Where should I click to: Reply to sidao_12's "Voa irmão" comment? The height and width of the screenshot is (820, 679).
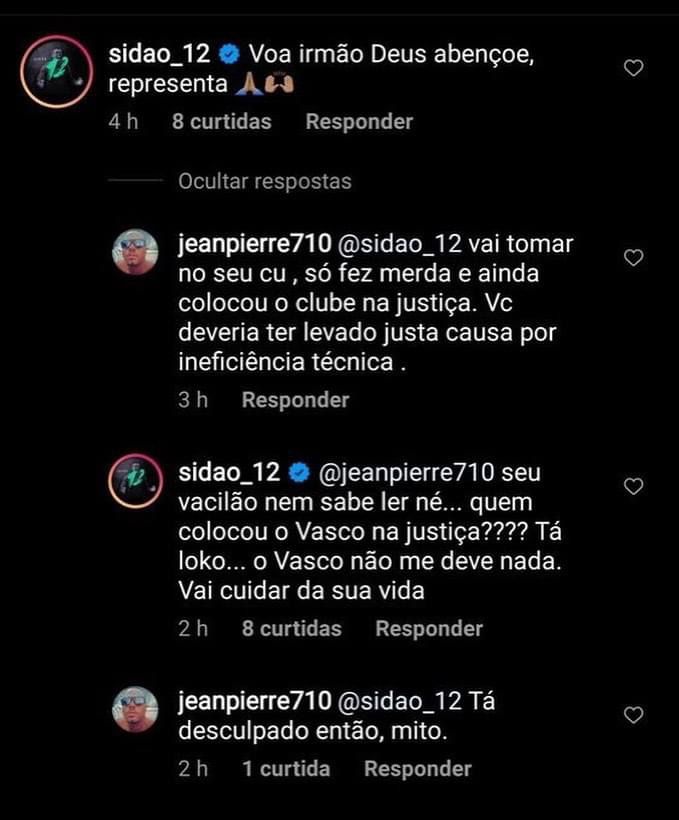(359, 122)
